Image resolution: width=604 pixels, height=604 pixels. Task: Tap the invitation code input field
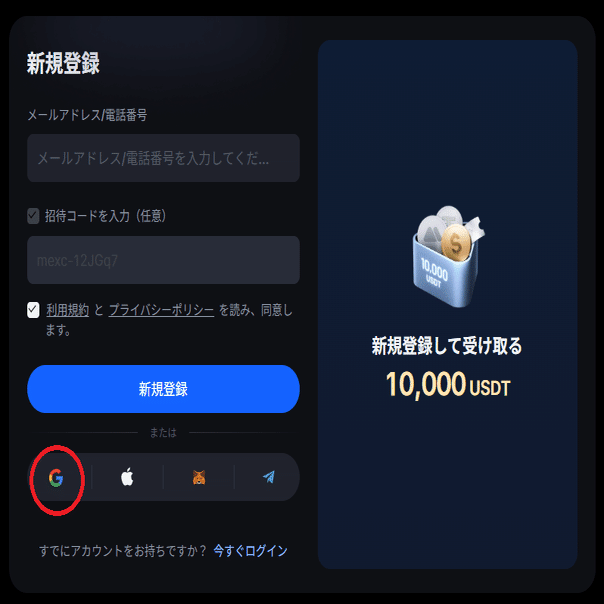point(163,260)
